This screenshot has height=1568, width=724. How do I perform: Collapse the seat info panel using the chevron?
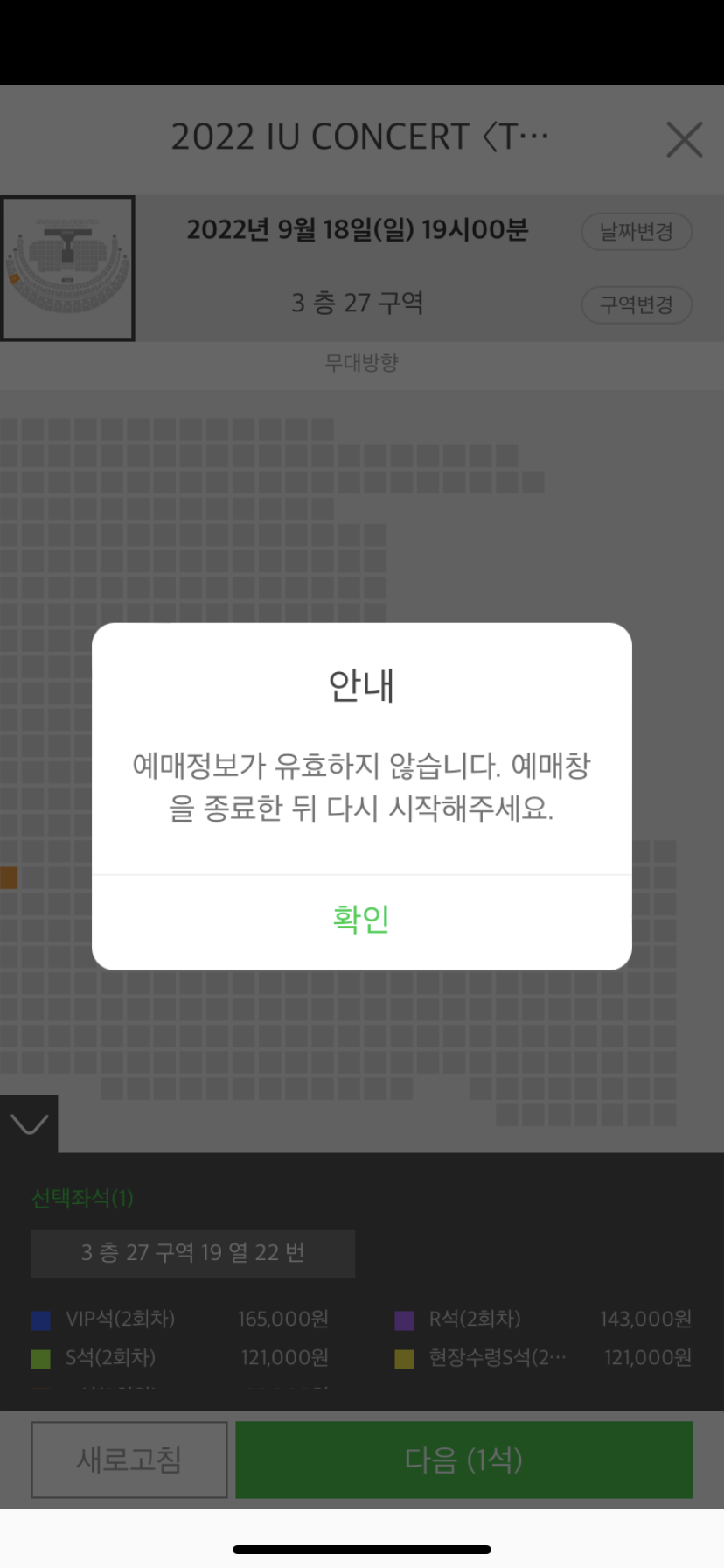point(29,1123)
